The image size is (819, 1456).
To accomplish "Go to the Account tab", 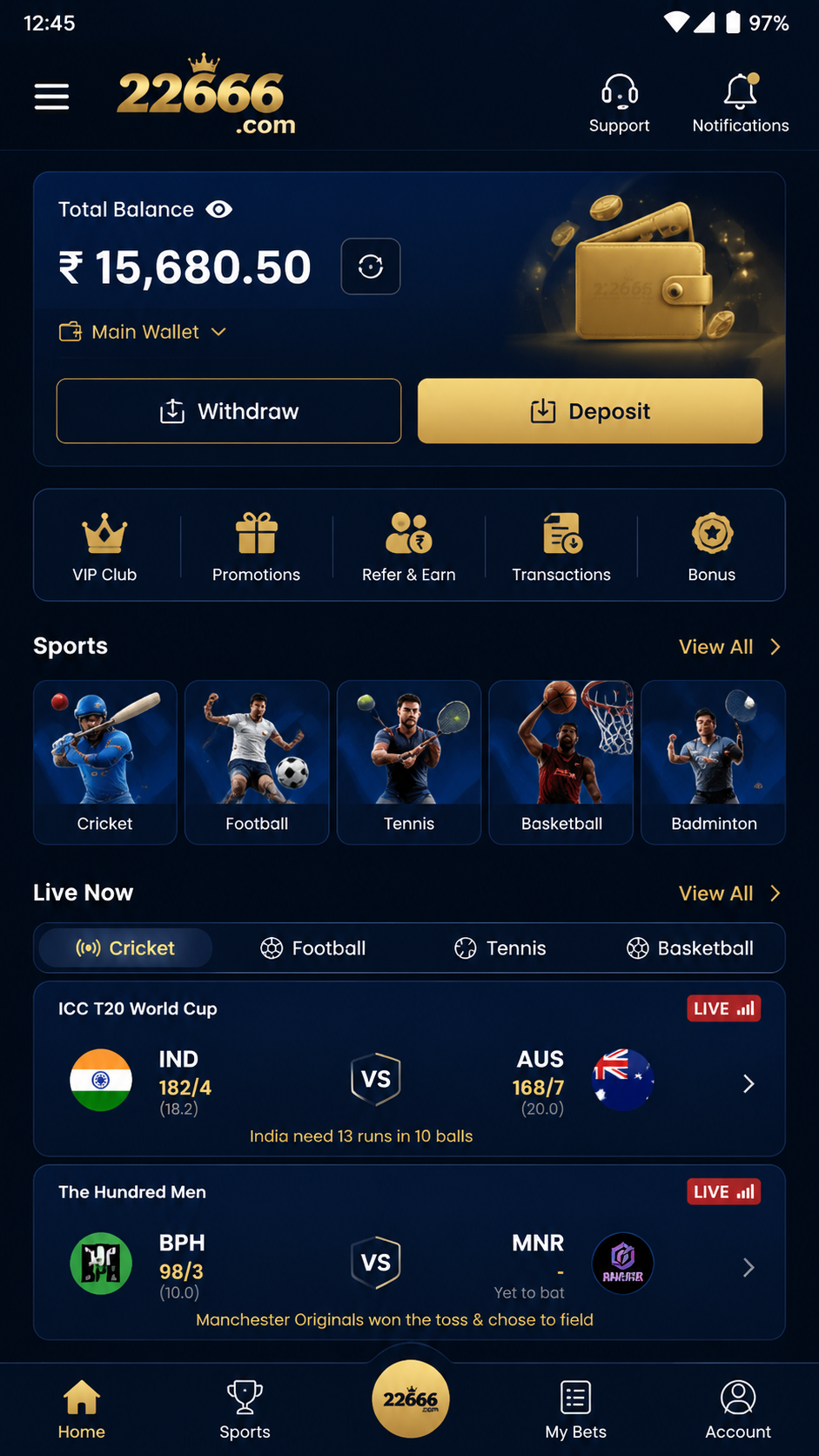I will coord(738,1409).
